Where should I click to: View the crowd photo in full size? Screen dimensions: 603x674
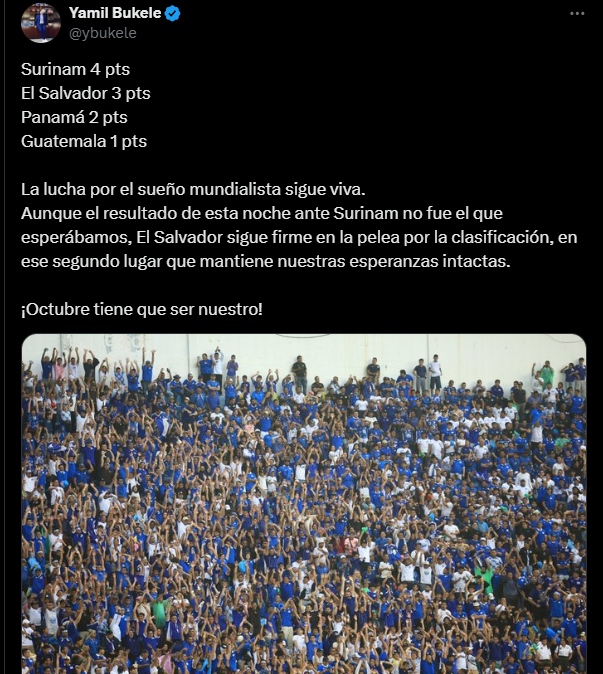point(303,505)
